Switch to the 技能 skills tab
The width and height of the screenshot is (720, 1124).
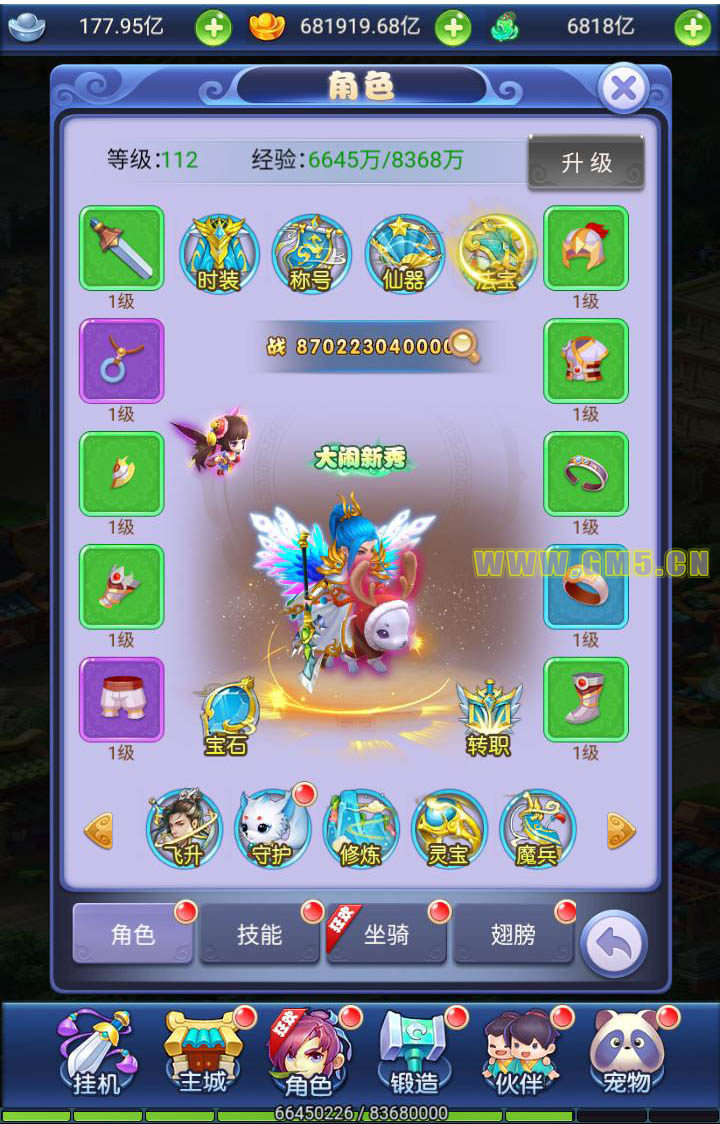(260, 935)
